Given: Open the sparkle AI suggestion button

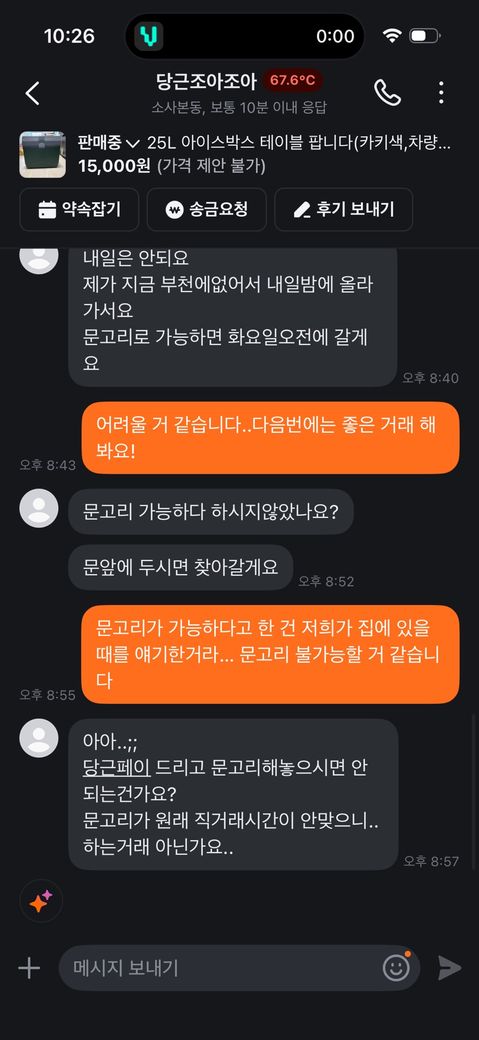Looking at the screenshot, I should point(41,901).
